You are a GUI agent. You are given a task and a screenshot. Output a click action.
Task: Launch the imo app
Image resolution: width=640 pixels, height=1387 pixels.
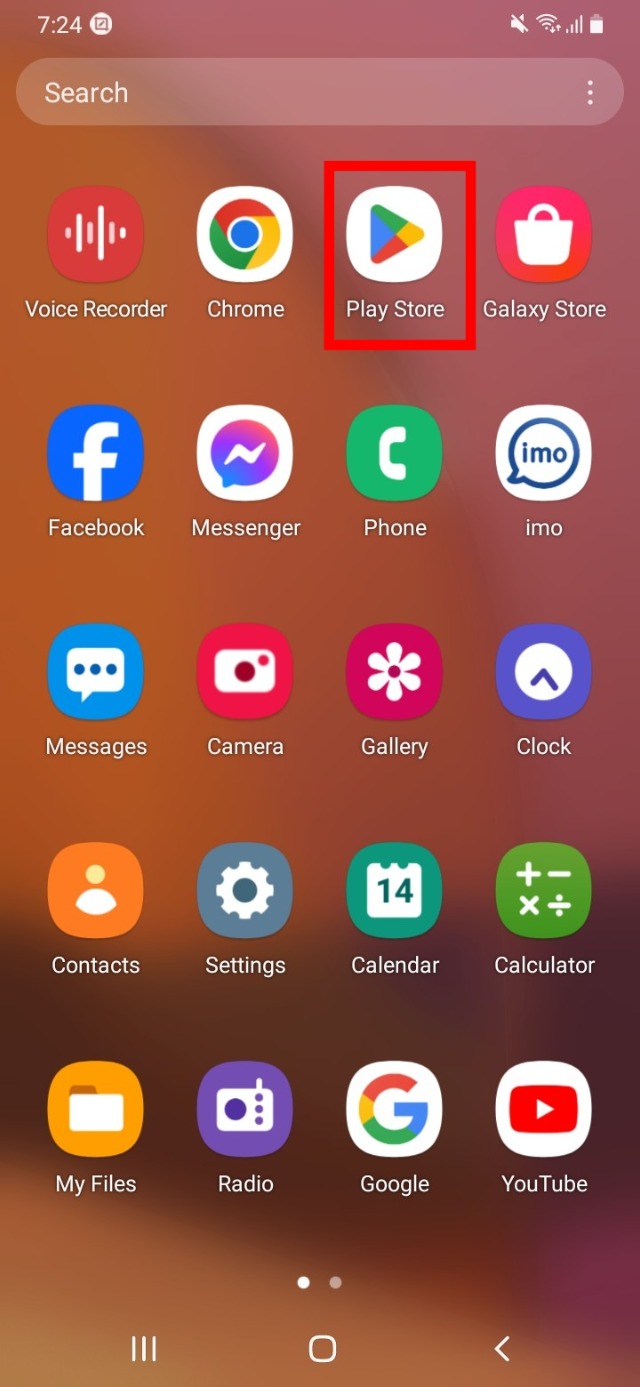544,453
